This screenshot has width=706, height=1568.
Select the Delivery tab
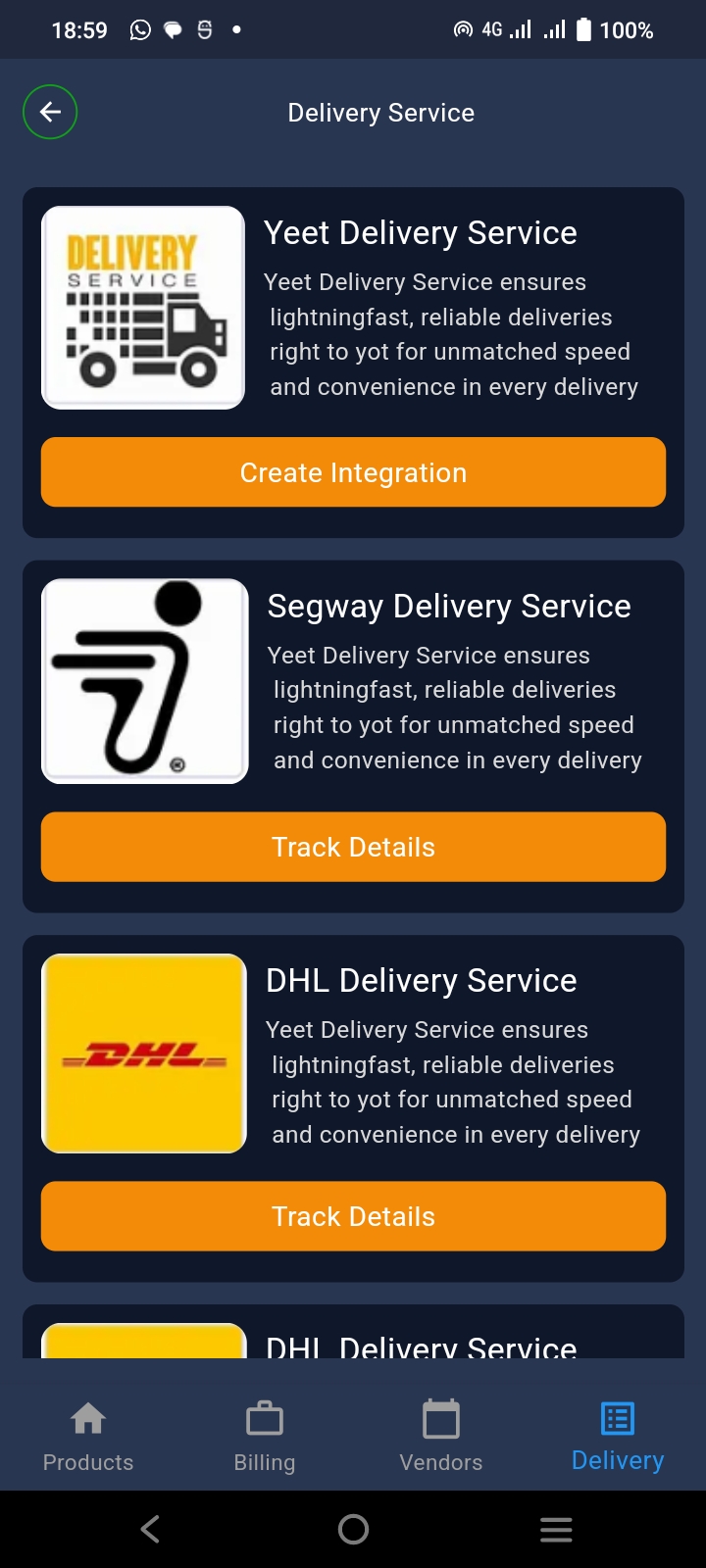618,1436
